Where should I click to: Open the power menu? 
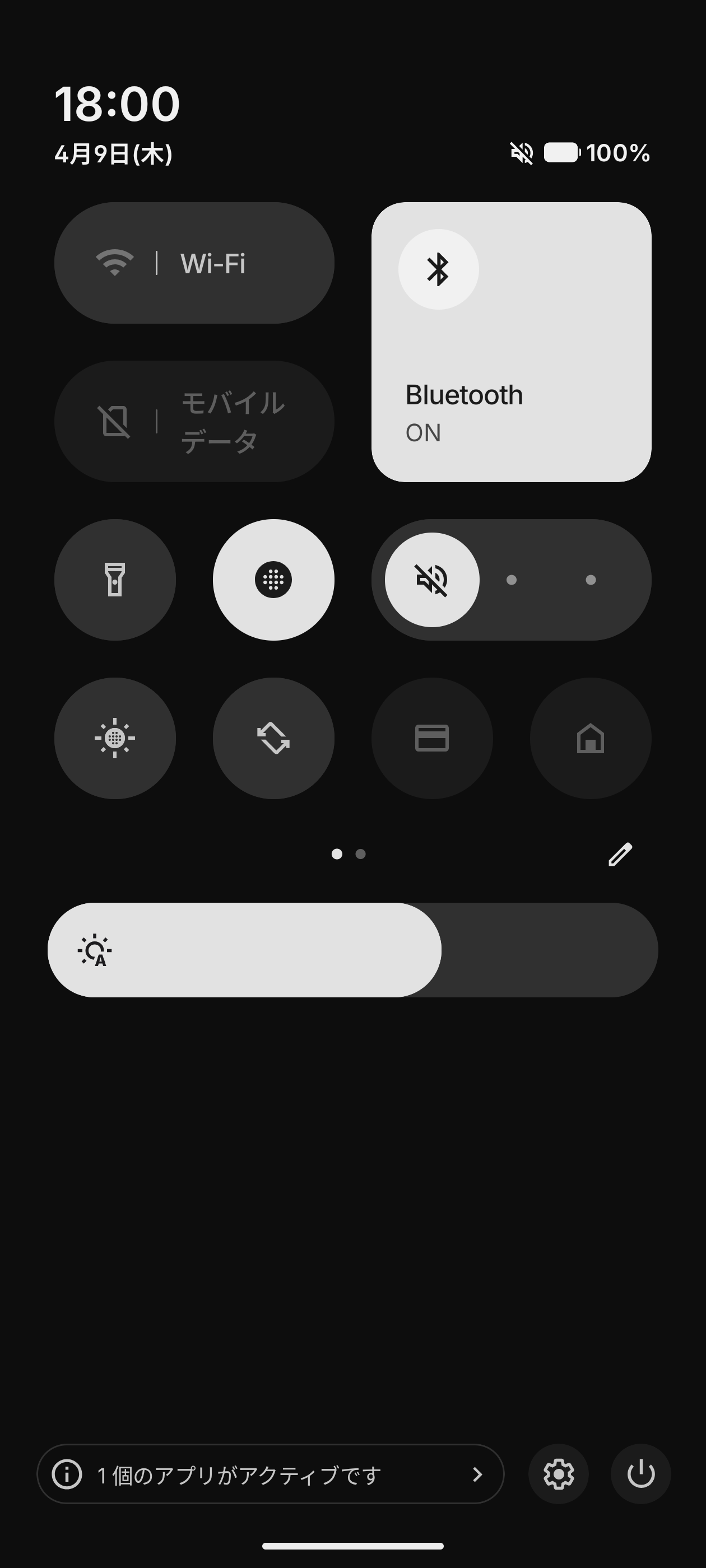[641, 1474]
